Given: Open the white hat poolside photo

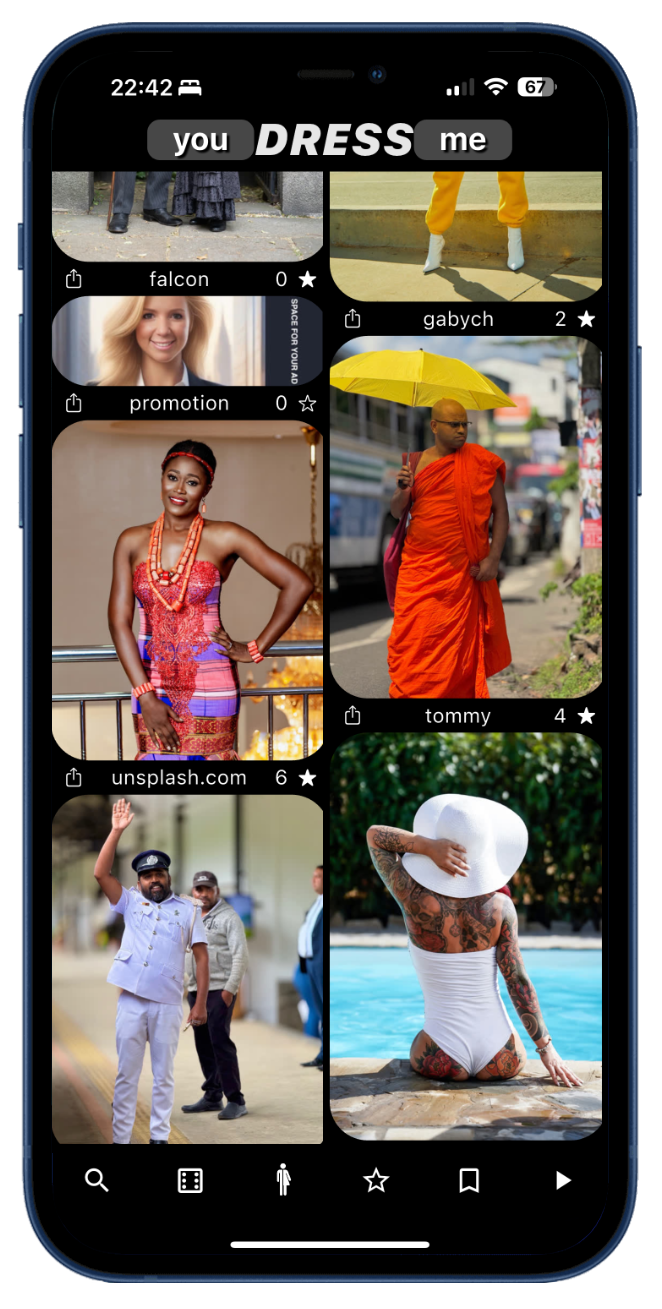Looking at the screenshot, I should coord(465,935).
